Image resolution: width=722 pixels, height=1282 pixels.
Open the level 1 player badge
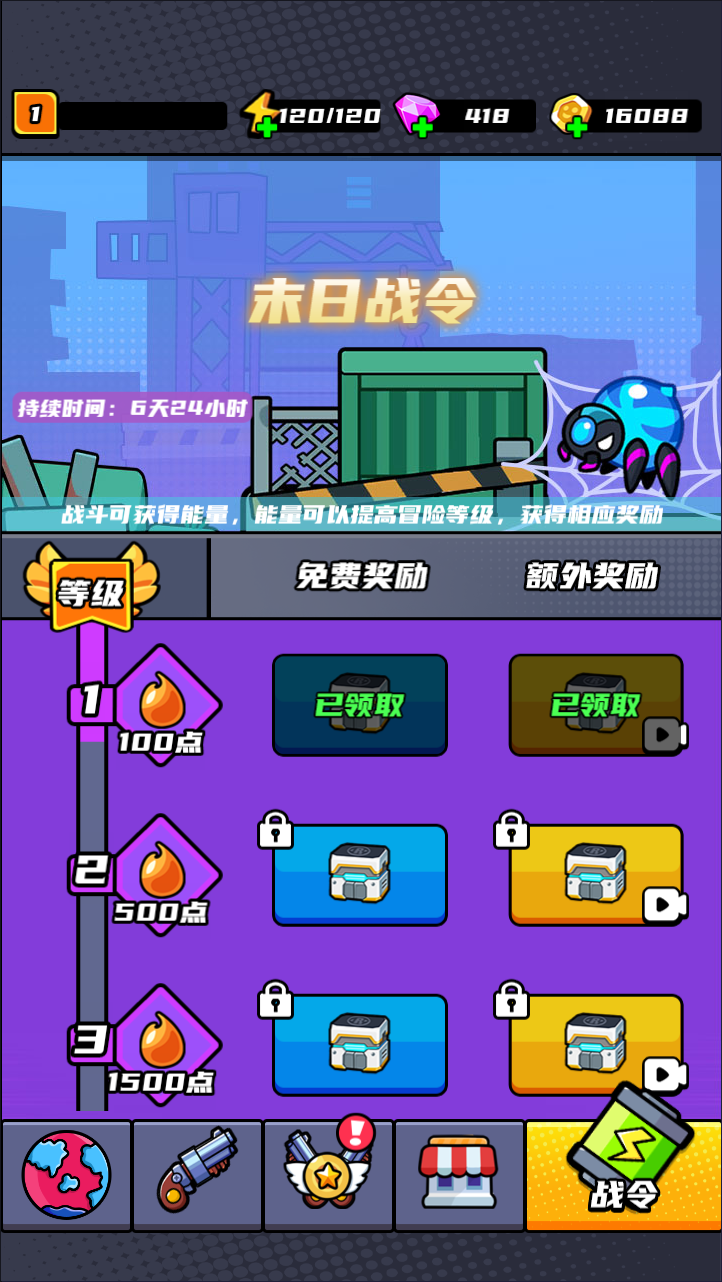click(x=35, y=114)
